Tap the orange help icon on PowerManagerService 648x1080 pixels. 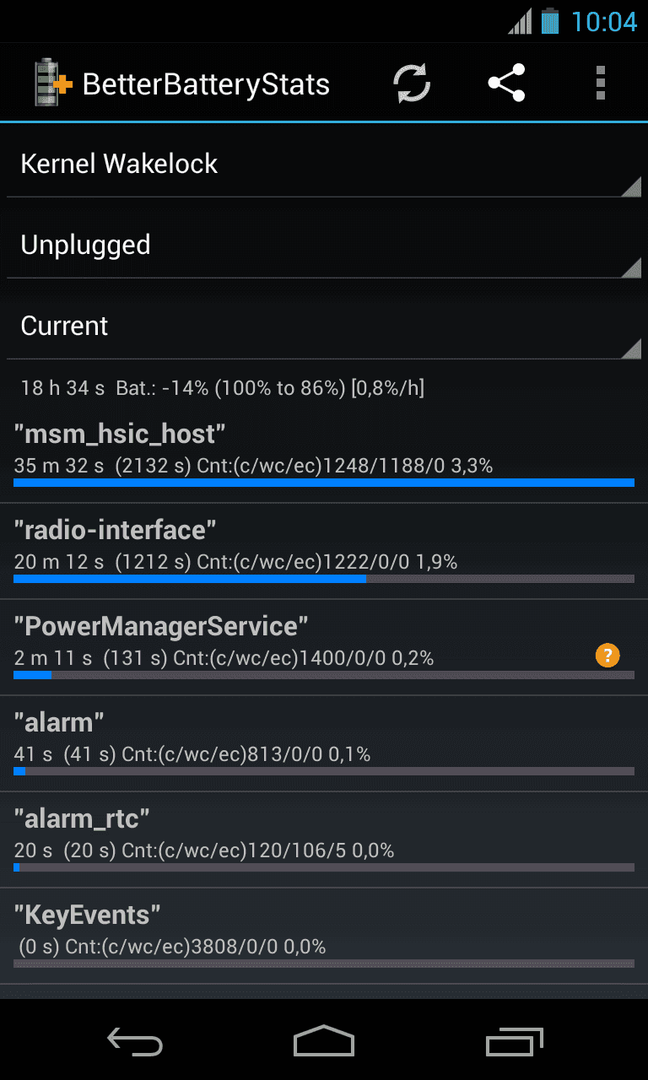pyautogui.click(x=607, y=656)
